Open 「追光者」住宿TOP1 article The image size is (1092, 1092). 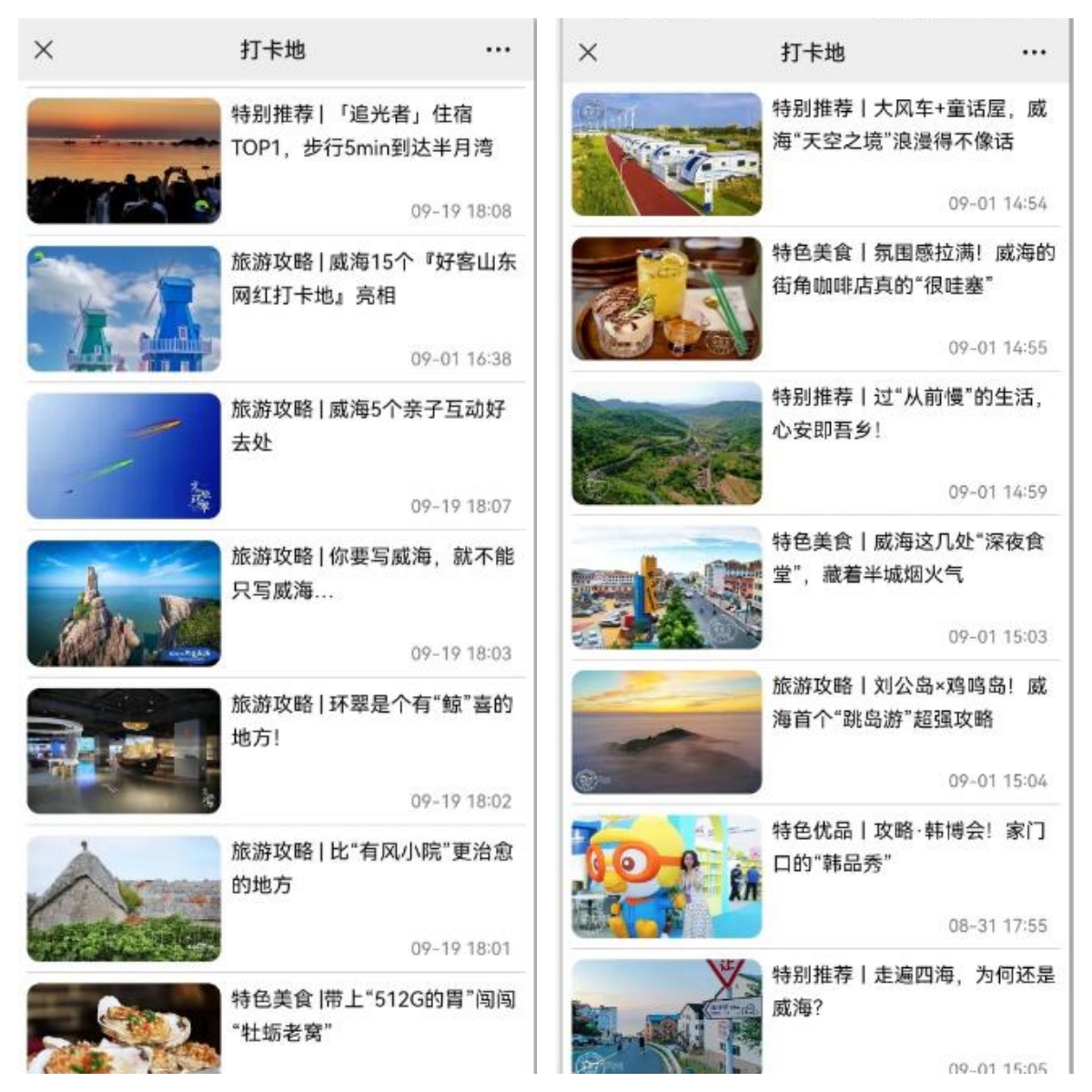tap(364, 131)
